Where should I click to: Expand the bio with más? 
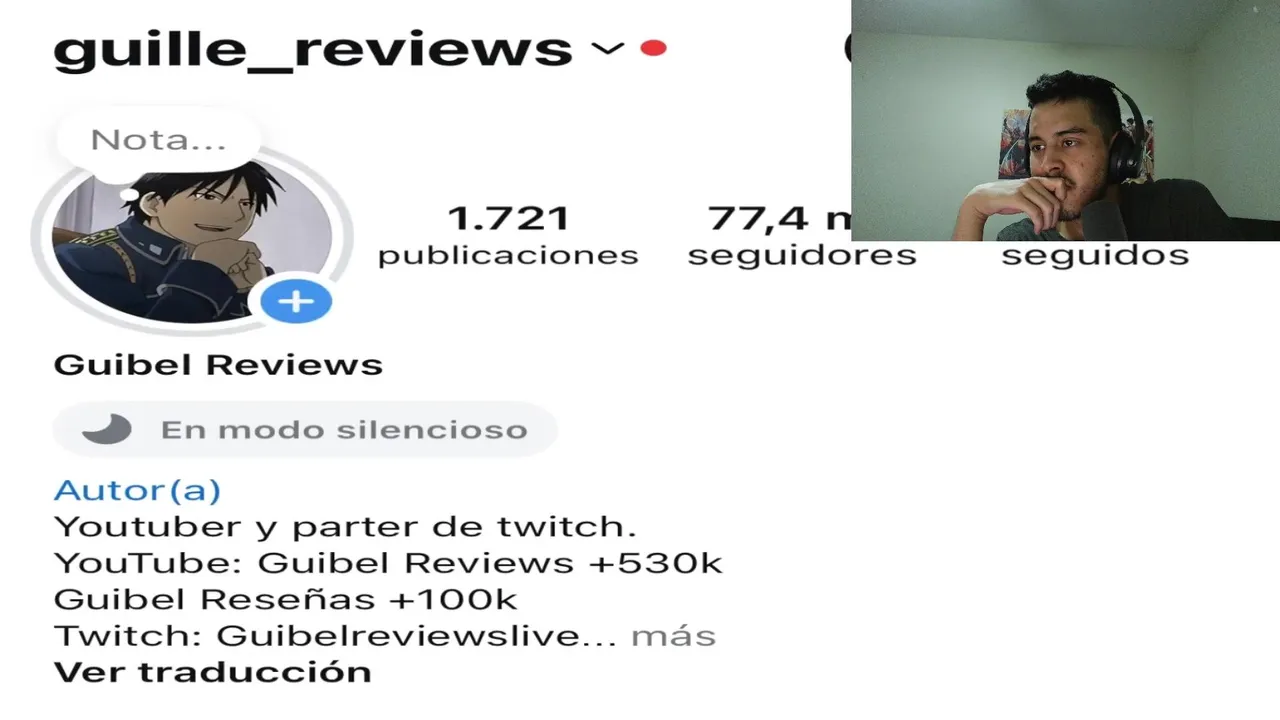pyautogui.click(x=673, y=635)
